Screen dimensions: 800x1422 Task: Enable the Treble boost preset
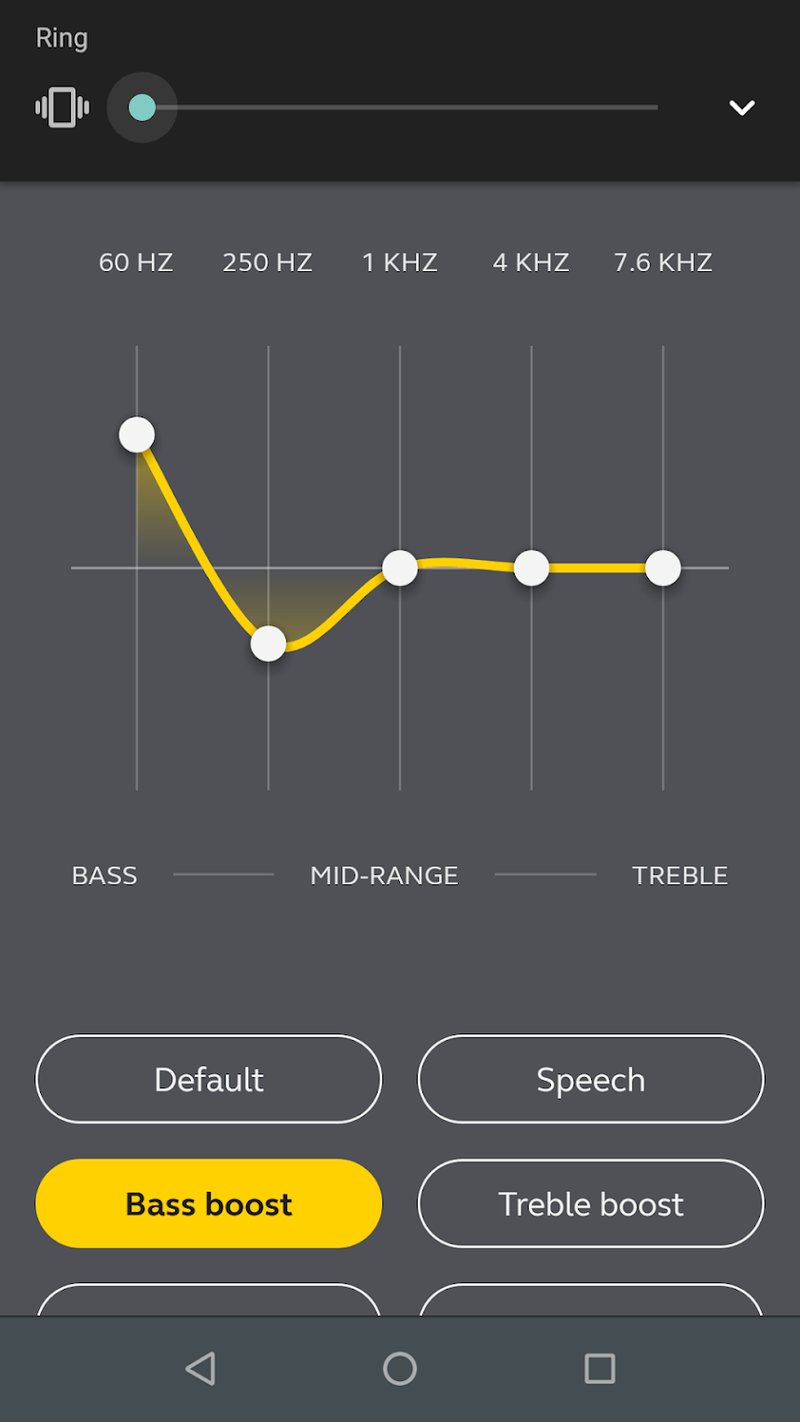tap(590, 1203)
